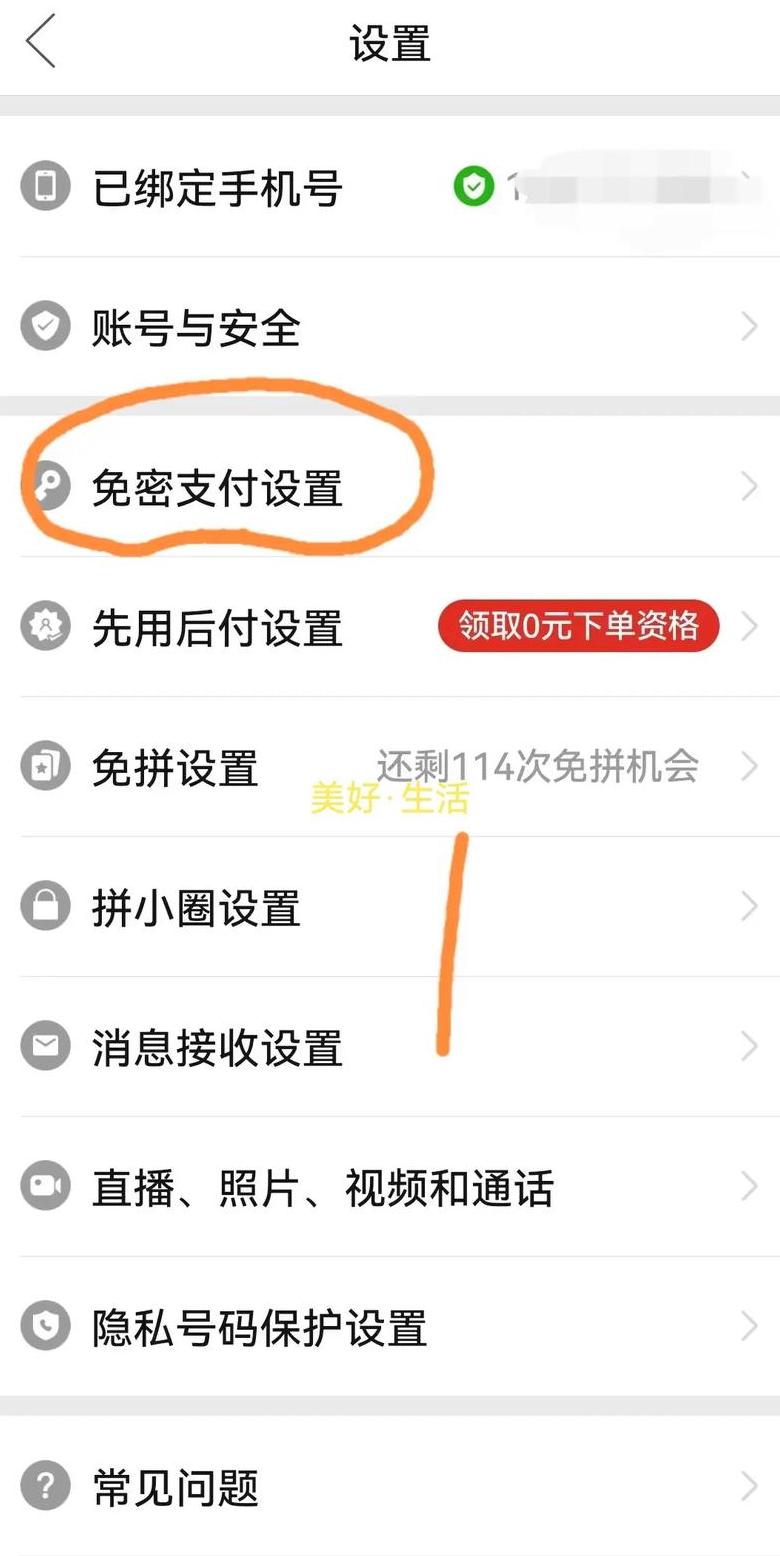Viewport: 780px width, 1556px height.
Task: Open 隐私号码保护设置
Action: tap(390, 1327)
